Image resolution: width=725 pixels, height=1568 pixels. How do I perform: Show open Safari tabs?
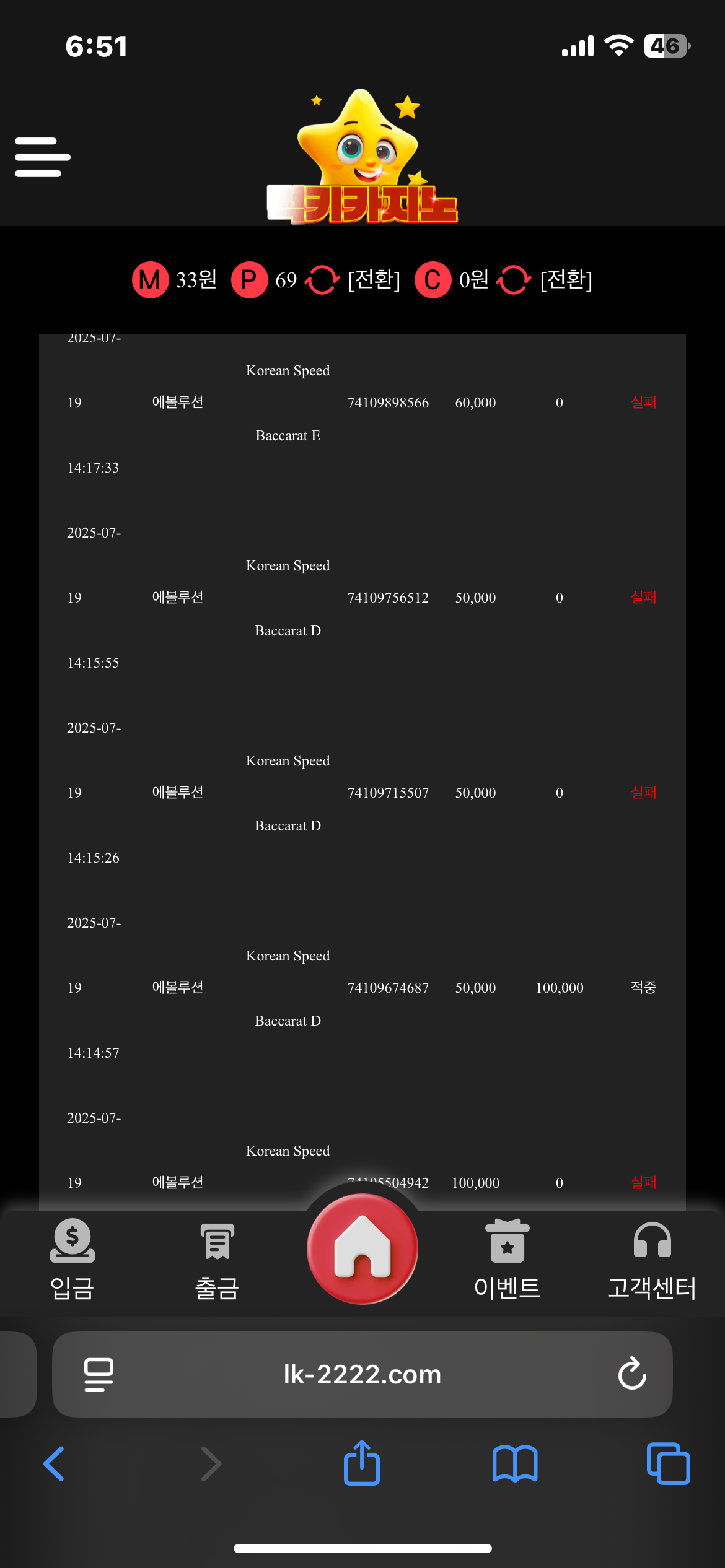[x=668, y=1464]
